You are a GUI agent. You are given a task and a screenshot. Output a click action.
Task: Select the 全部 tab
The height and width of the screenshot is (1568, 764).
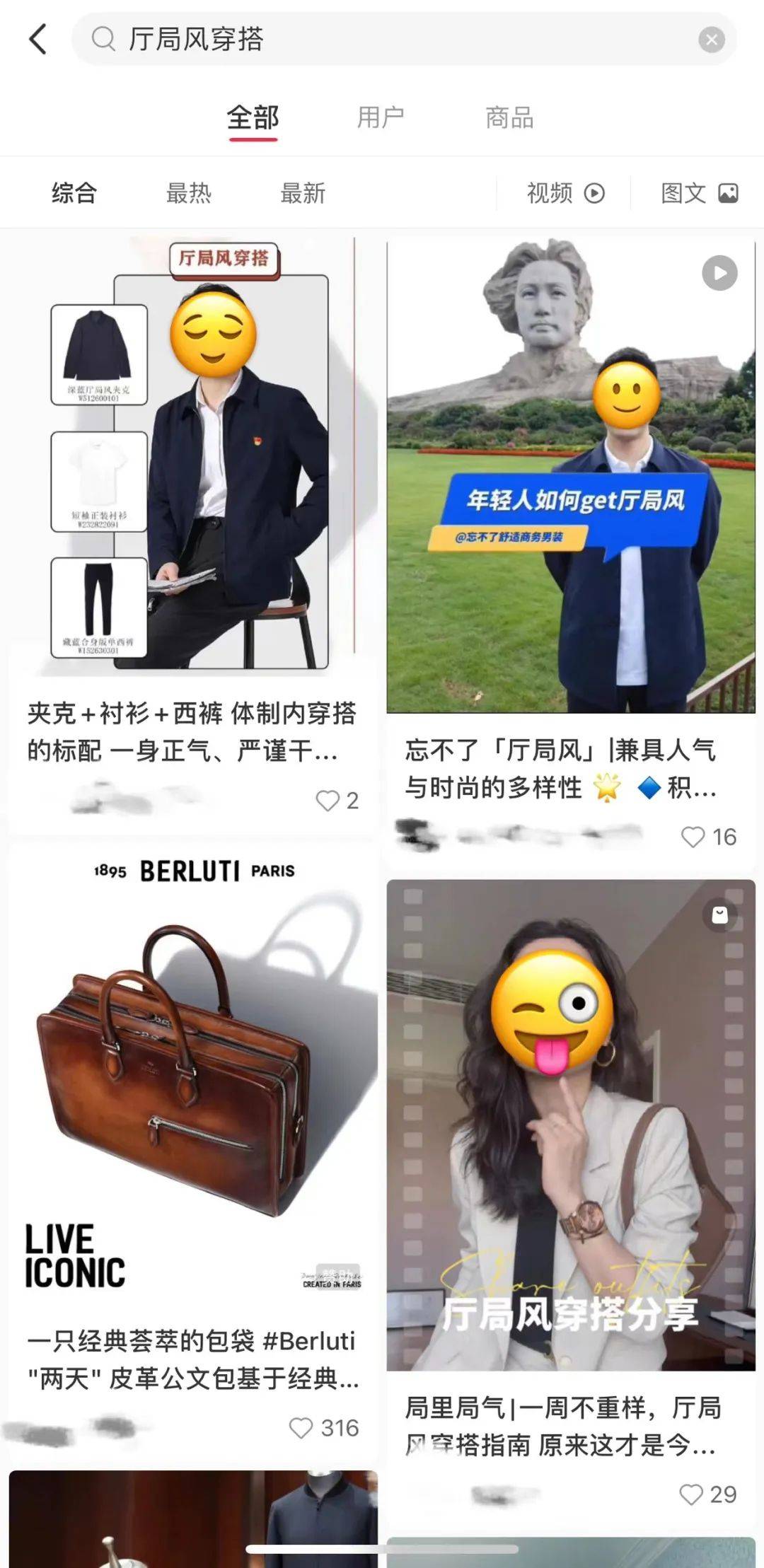pyautogui.click(x=253, y=117)
